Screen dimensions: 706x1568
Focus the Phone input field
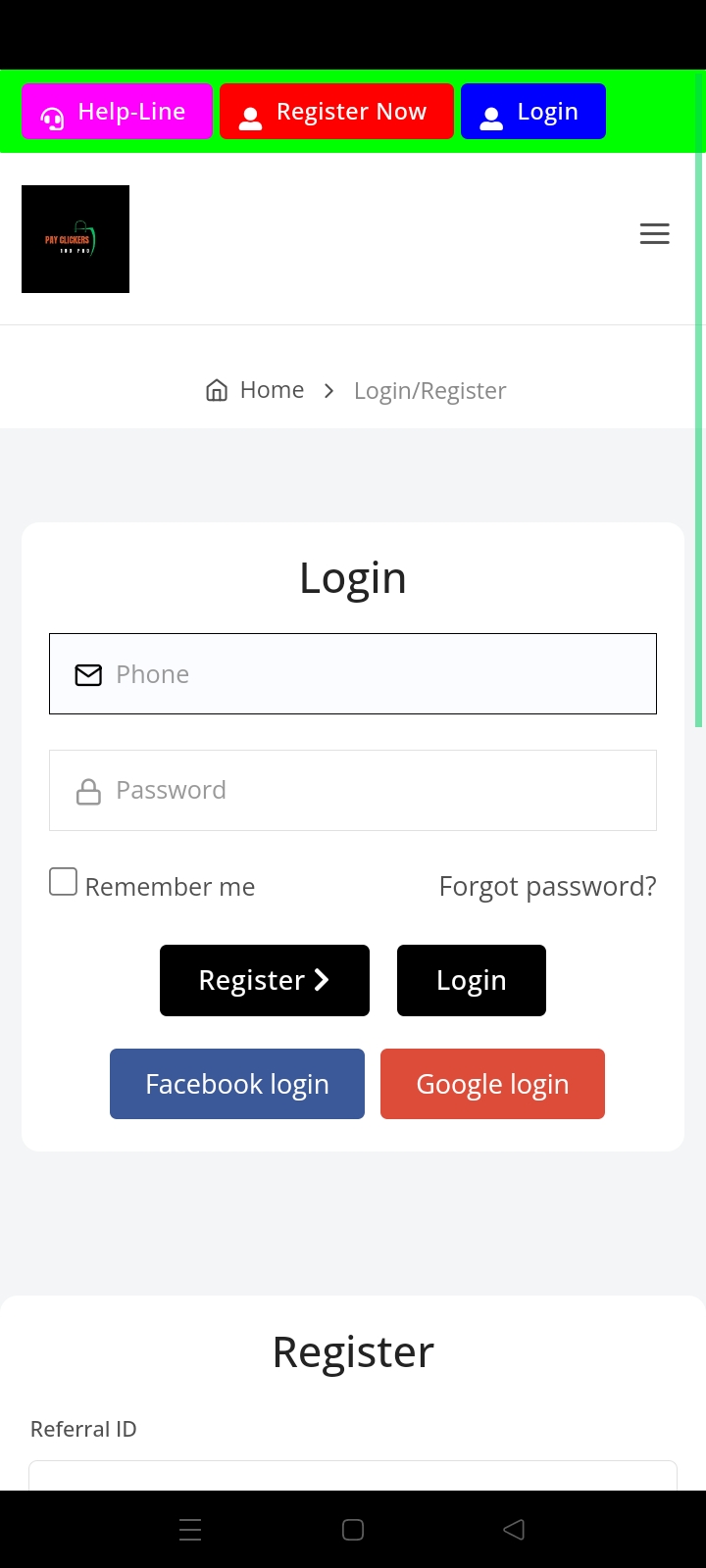tap(353, 674)
